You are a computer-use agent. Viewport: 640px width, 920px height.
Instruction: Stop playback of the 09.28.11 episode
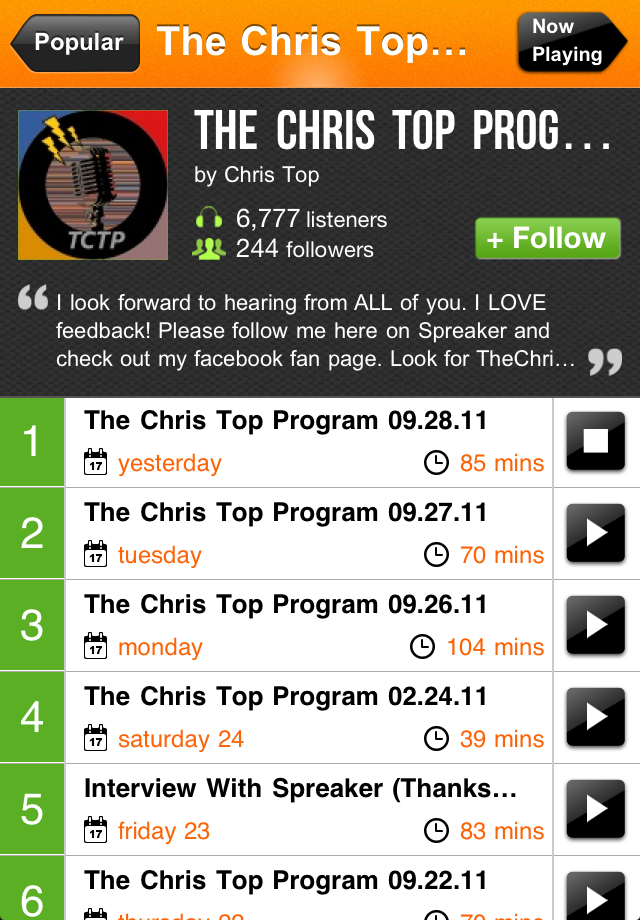pyautogui.click(x=596, y=441)
